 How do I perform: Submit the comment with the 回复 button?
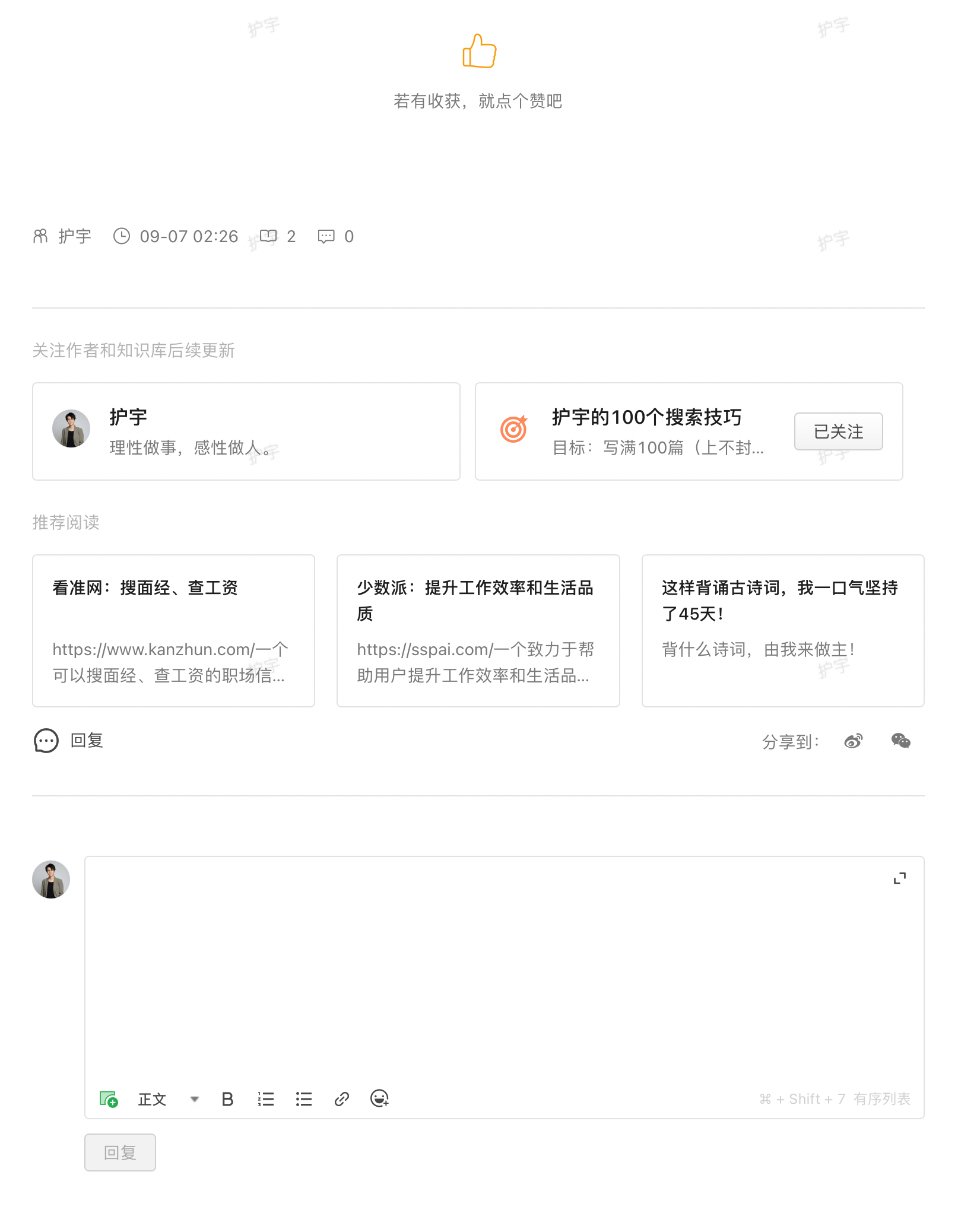tap(120, 1152)
